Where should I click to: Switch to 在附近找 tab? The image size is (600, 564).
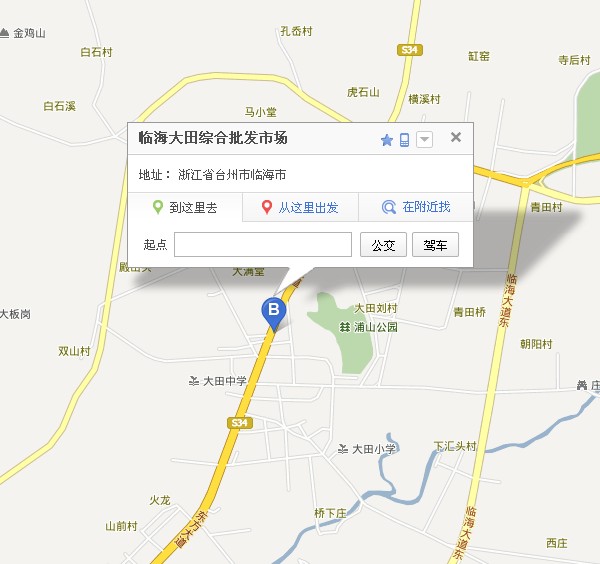[x=416, y=208]
